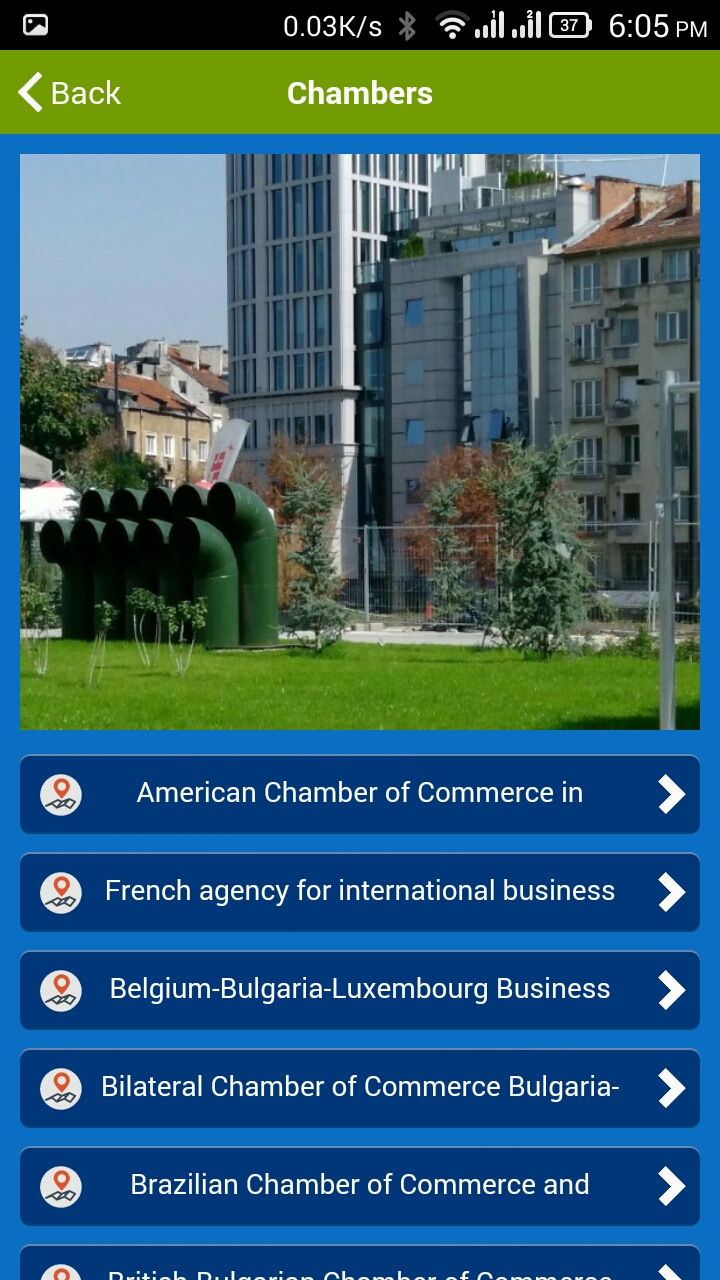
Task: Tap the arrow on the Bilateral Chamber entry
Action: [668, 1088]
